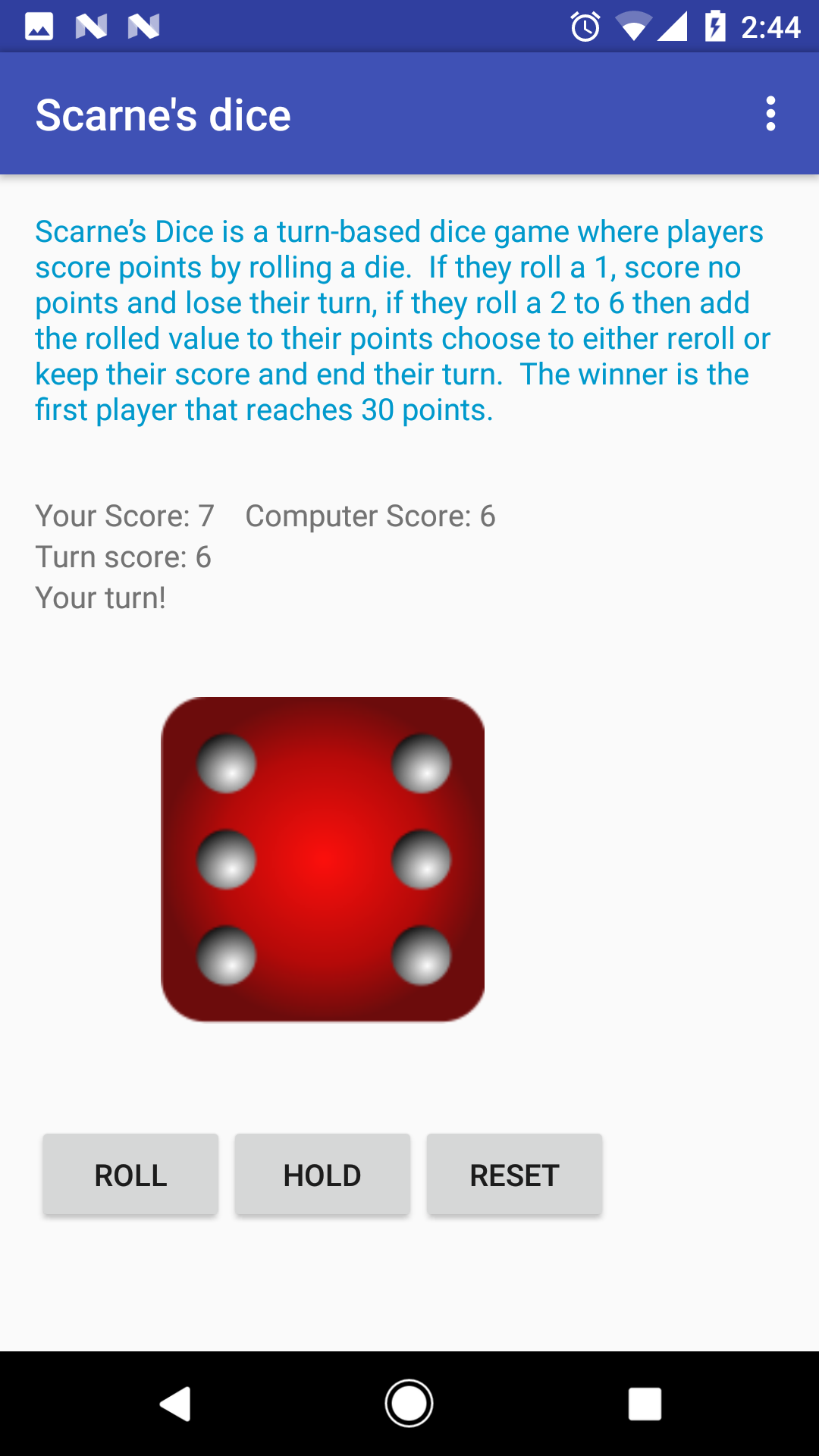Open the overflow menu
The width and height of the screenshot is (819, 1456).
[x=770, y=114]
